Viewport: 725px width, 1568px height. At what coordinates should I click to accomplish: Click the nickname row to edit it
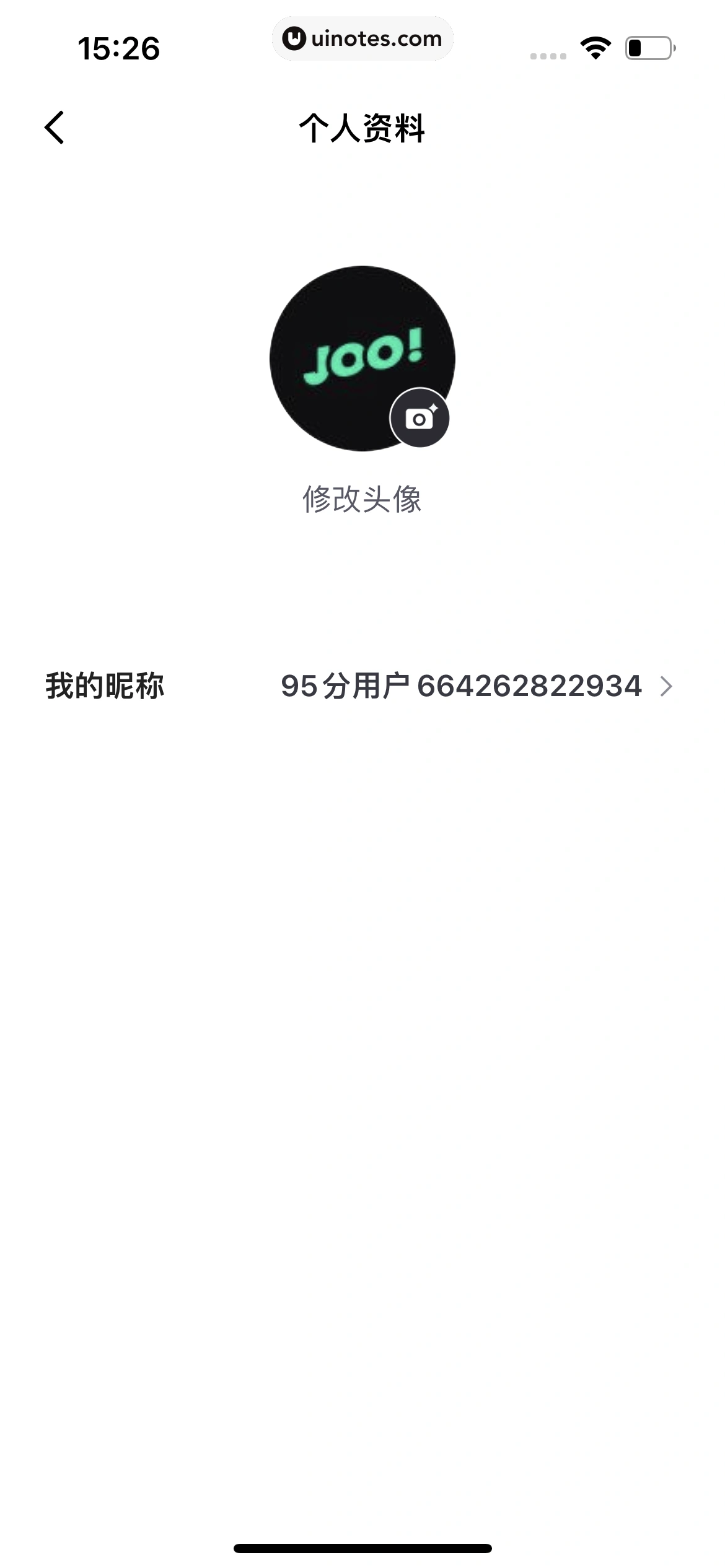pos(362,686)
